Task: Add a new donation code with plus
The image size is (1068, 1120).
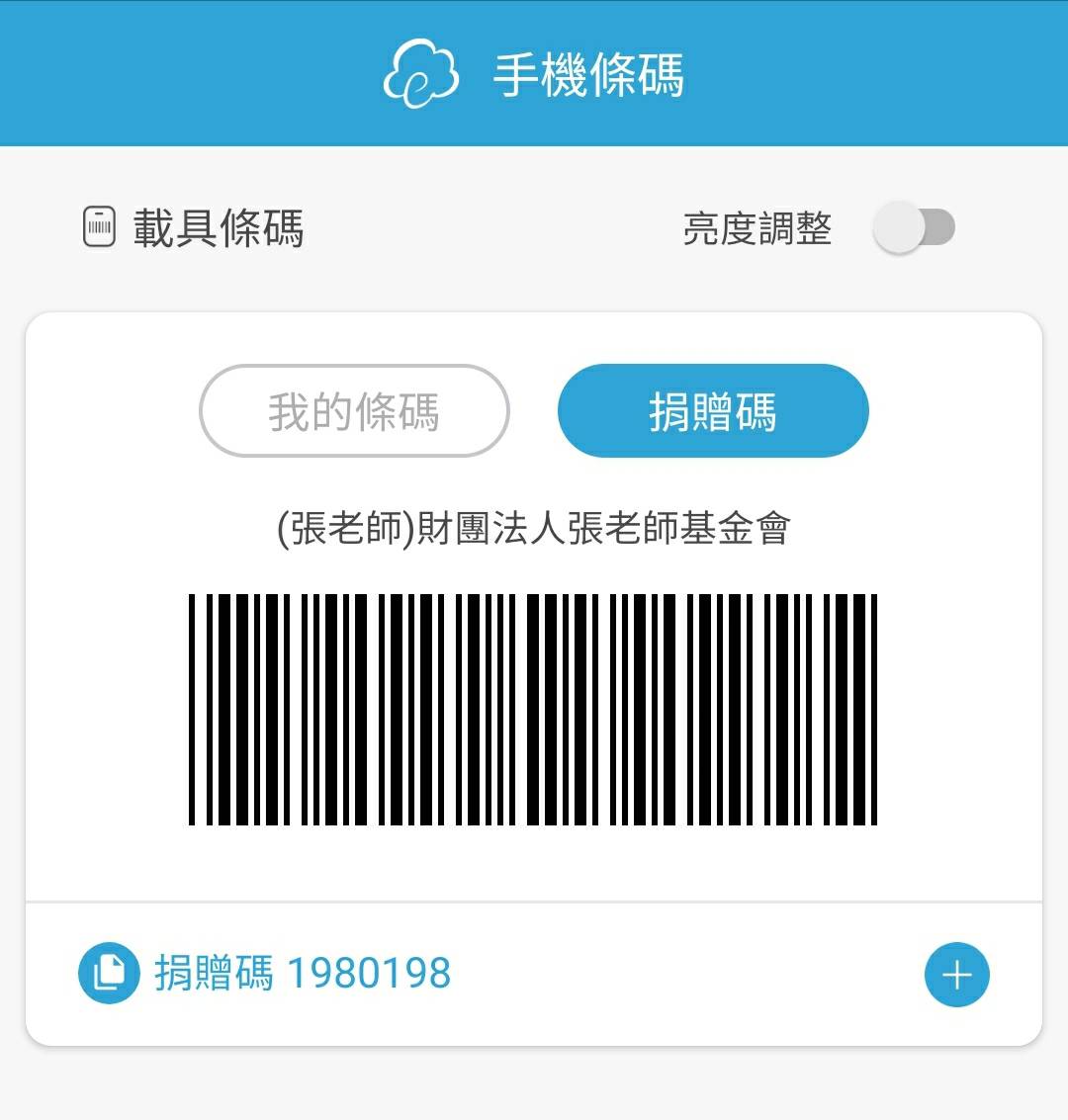Action: point(956,976)
